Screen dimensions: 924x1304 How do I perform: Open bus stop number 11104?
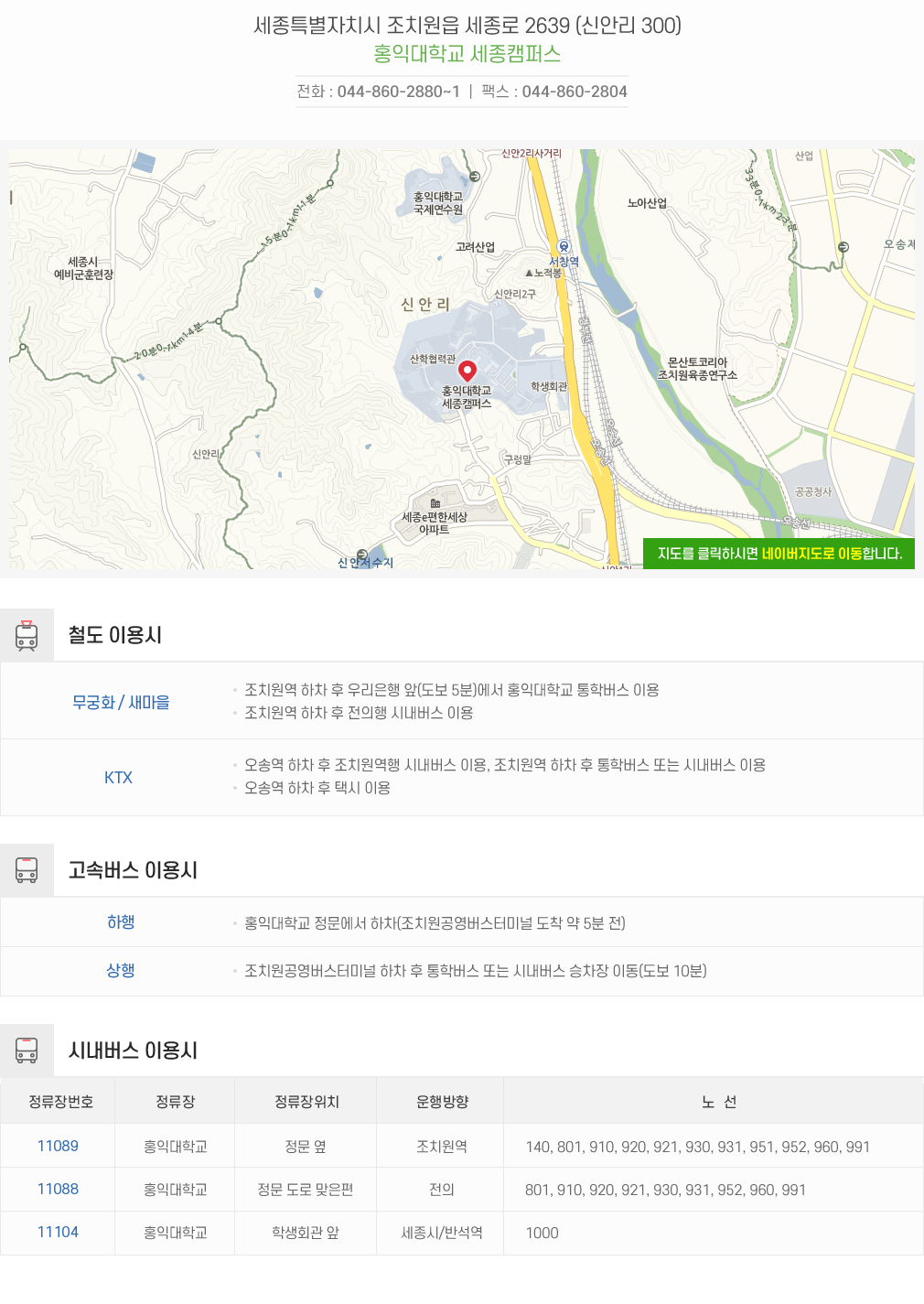(x=58, y=1232)
